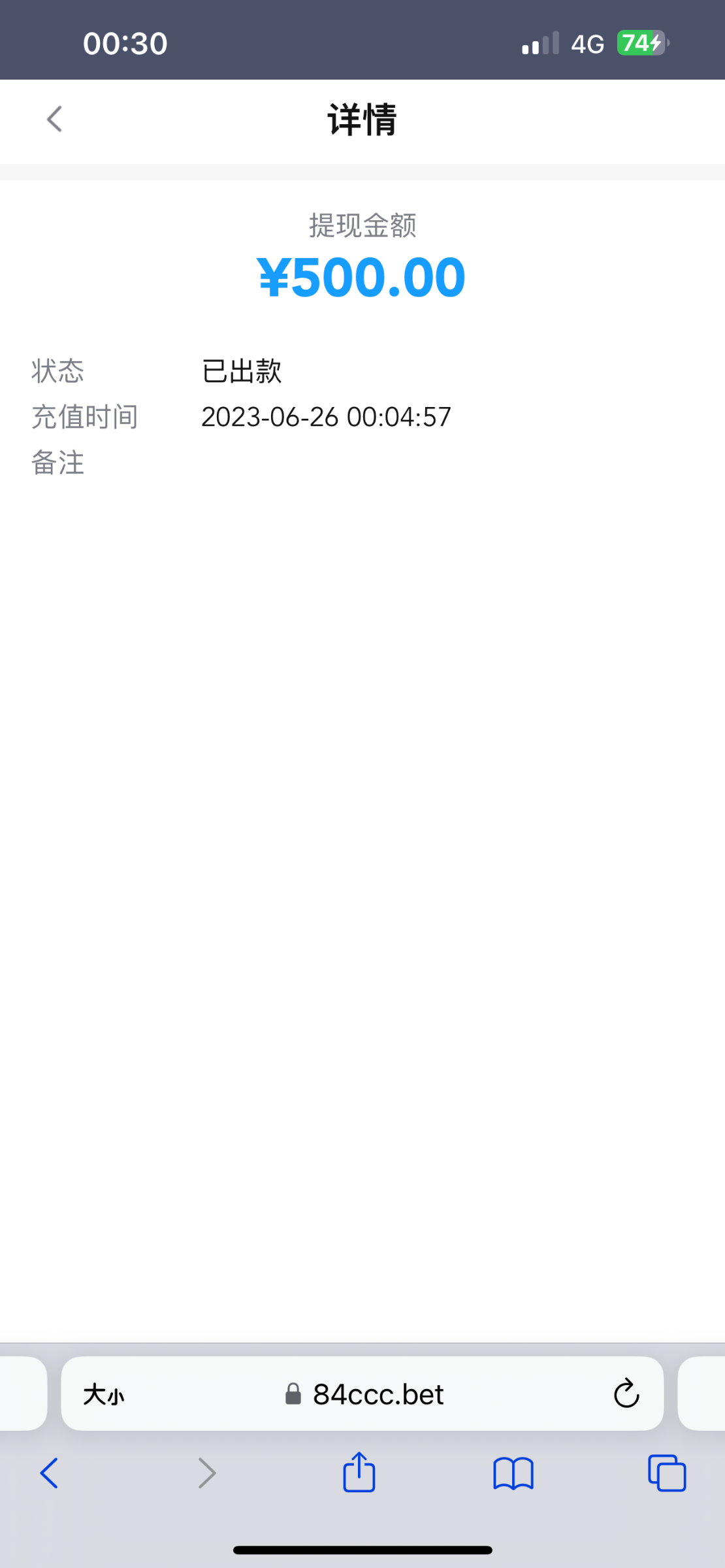The image size is (725, 1568).
Task: Go back from the 详情 page
Action: point(55,120)
